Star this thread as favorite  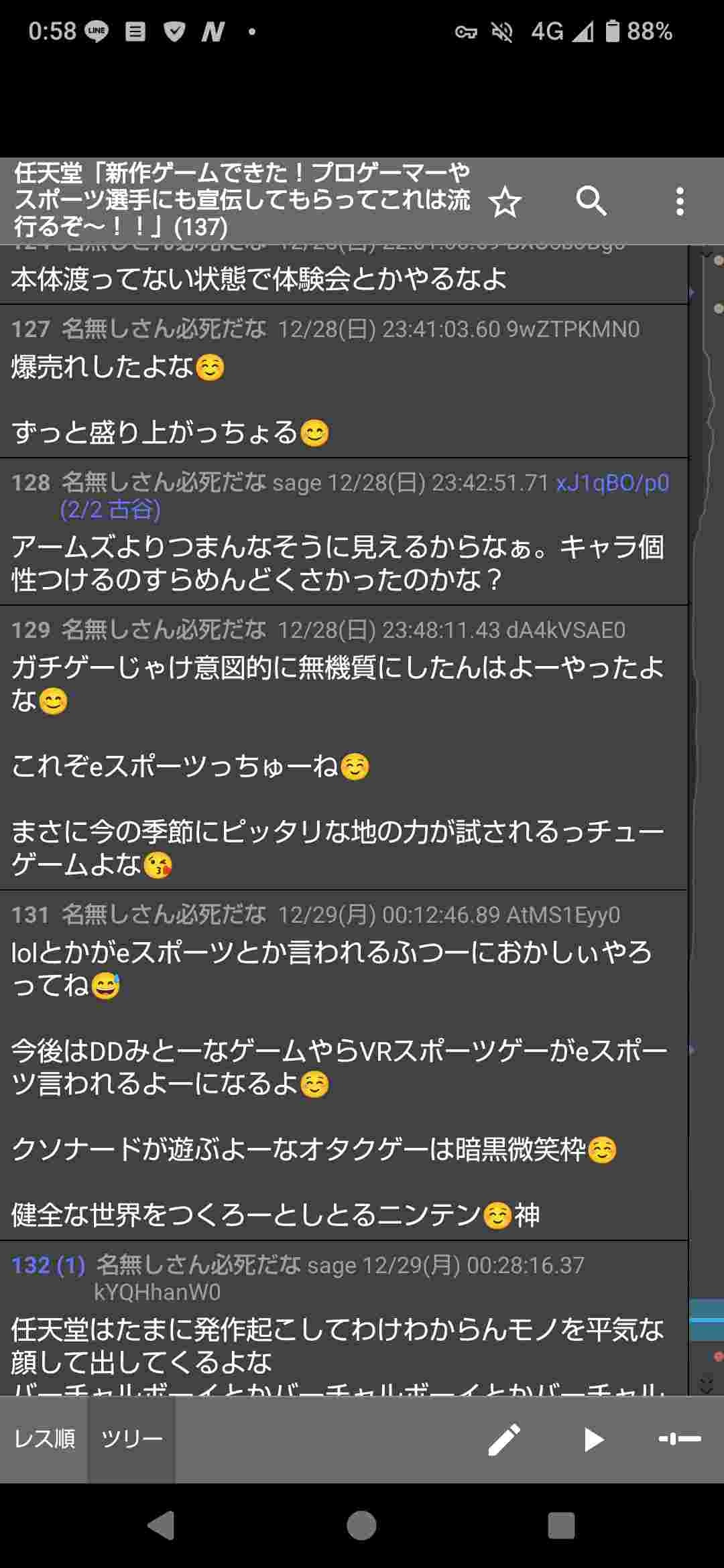(x=505, y=202)
